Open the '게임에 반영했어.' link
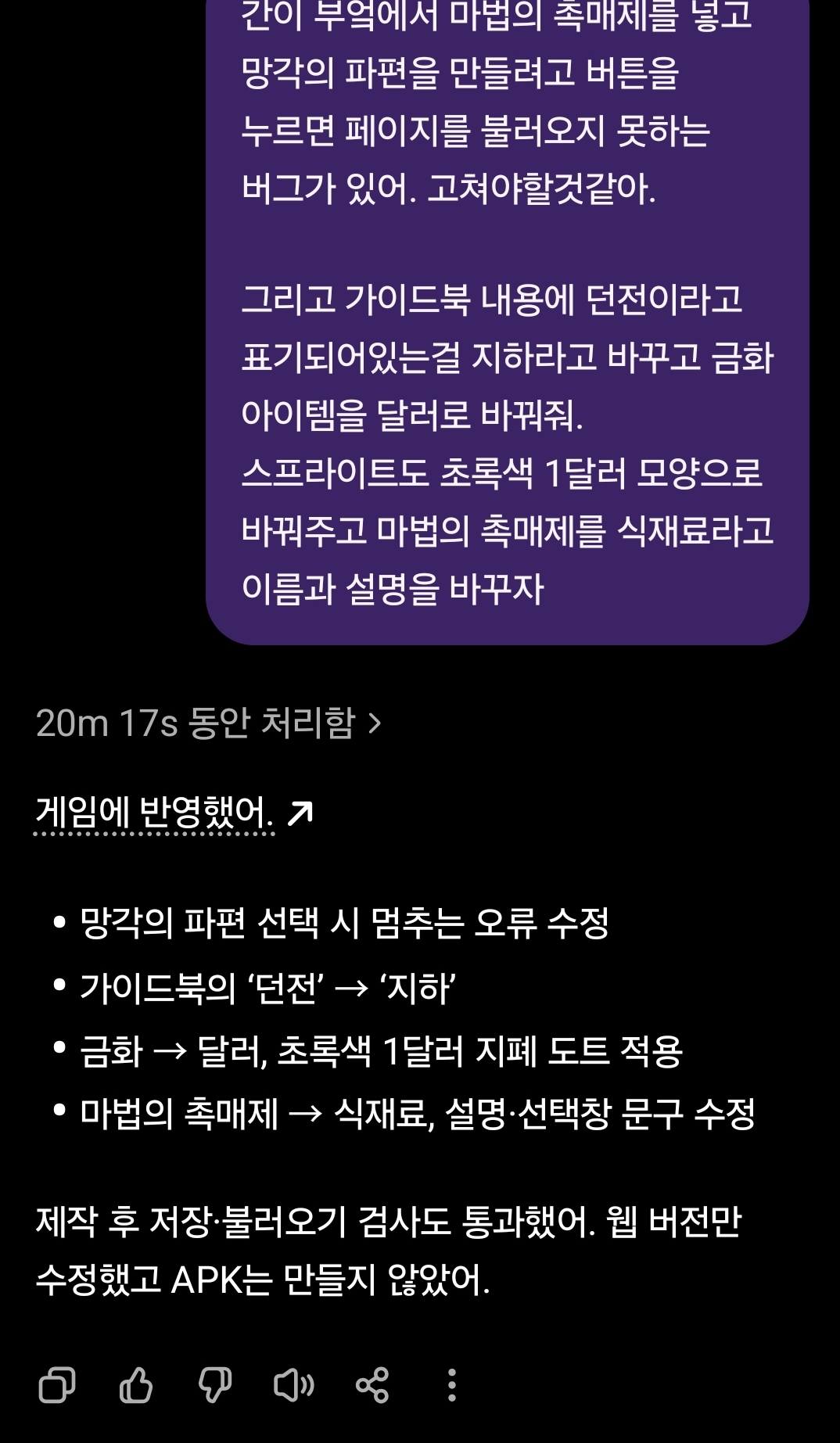This screenshot has height=1443, width=840. (x=174, y=813)
